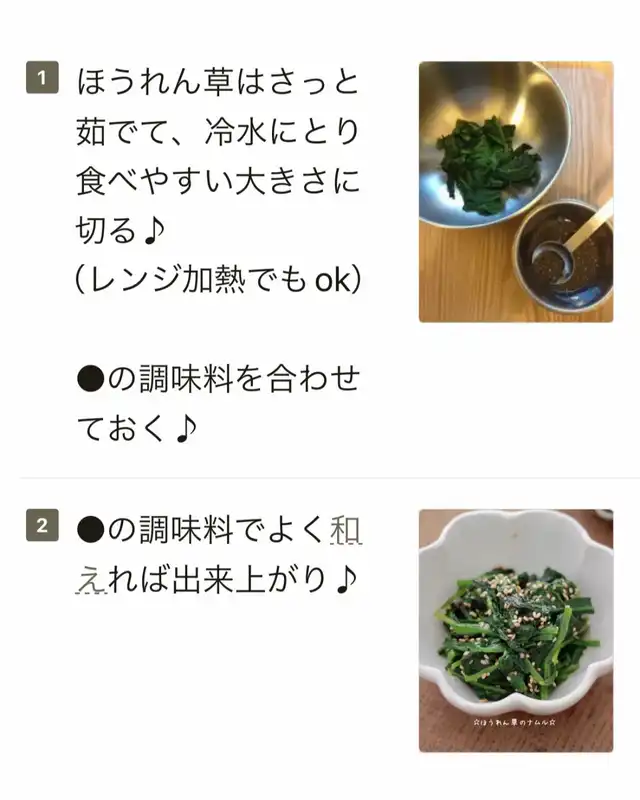The width and height of the screenshot is (640, 800).
Task: Open the underlined 和え term link
Action: (x=345, y=532)
